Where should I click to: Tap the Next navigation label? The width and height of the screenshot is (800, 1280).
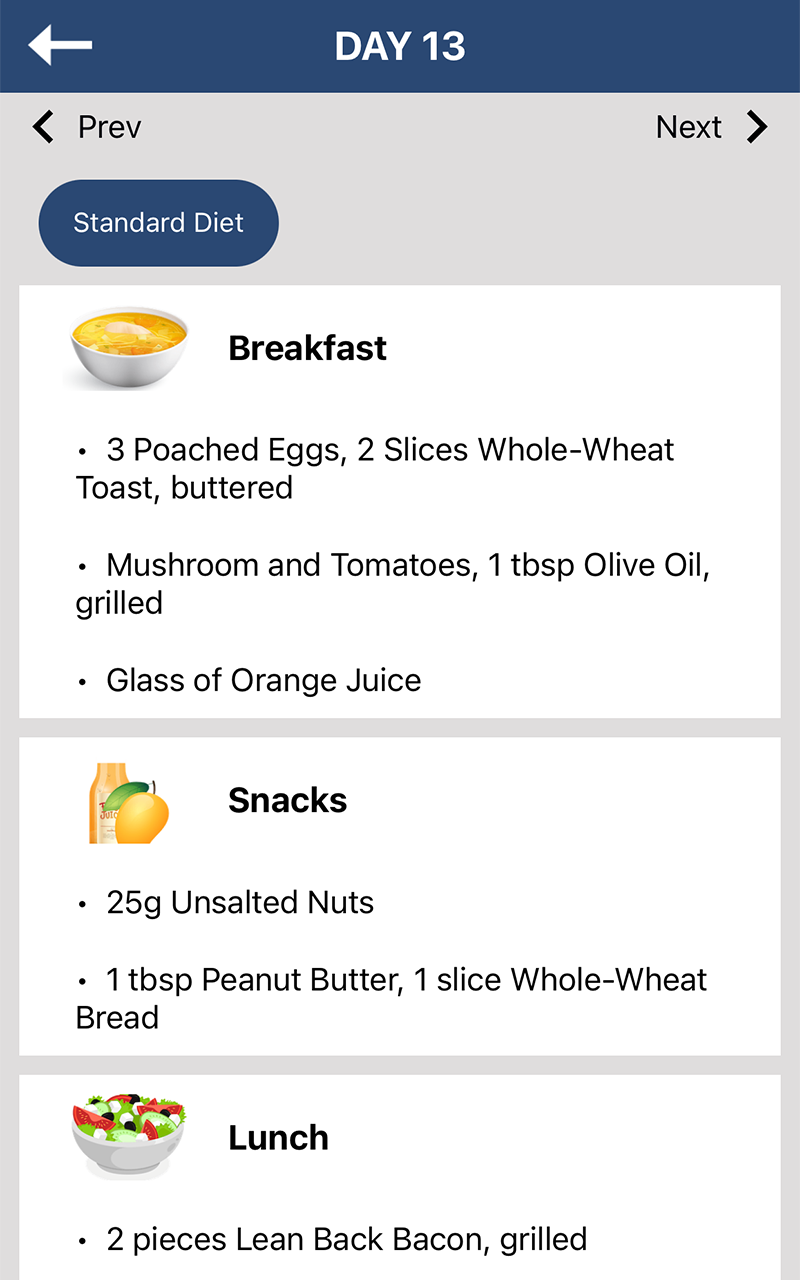pyautogui.click(x=688, y=127)
